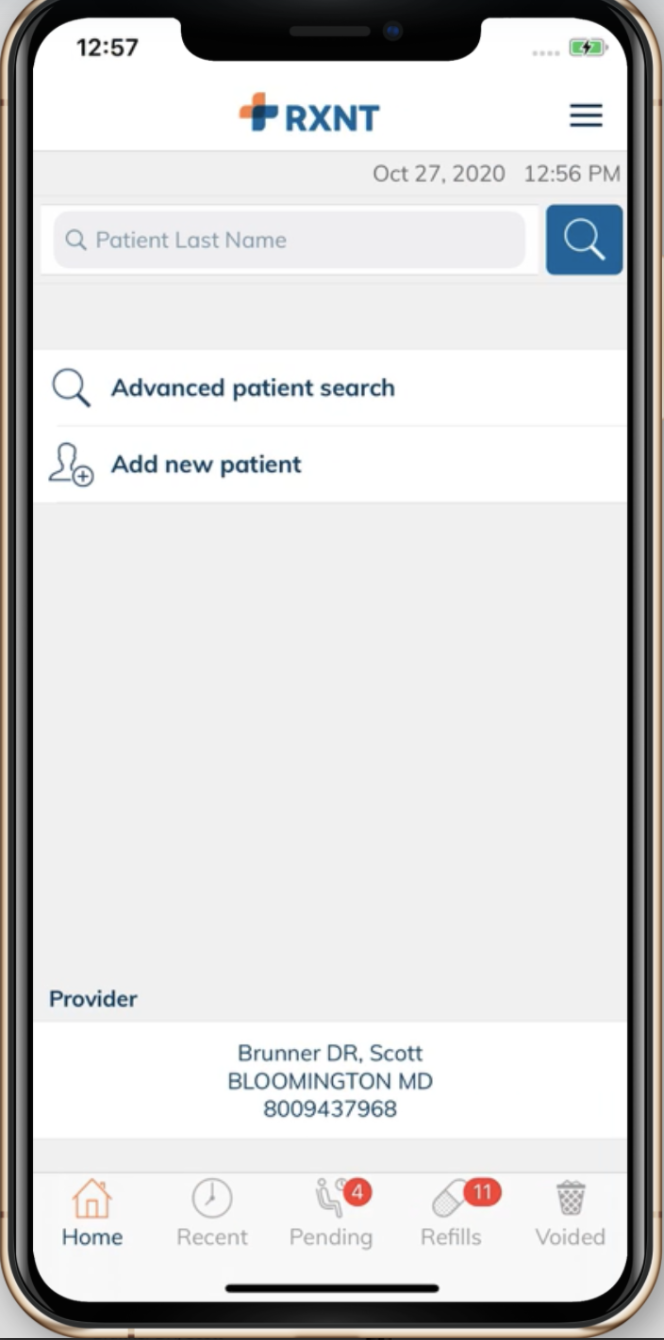Tap the Patient Last Name search field
The image size is (664, 1340).
289,240
